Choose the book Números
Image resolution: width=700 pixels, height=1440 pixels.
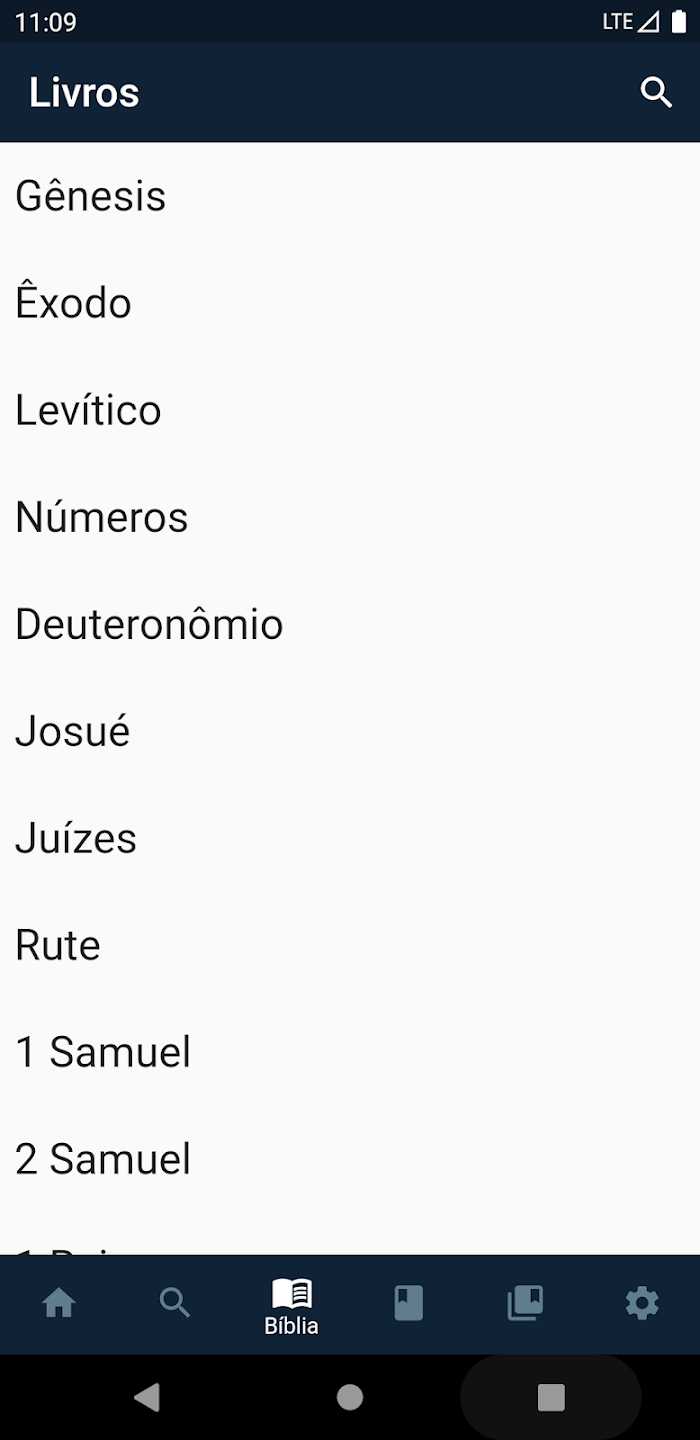(350, 517)
